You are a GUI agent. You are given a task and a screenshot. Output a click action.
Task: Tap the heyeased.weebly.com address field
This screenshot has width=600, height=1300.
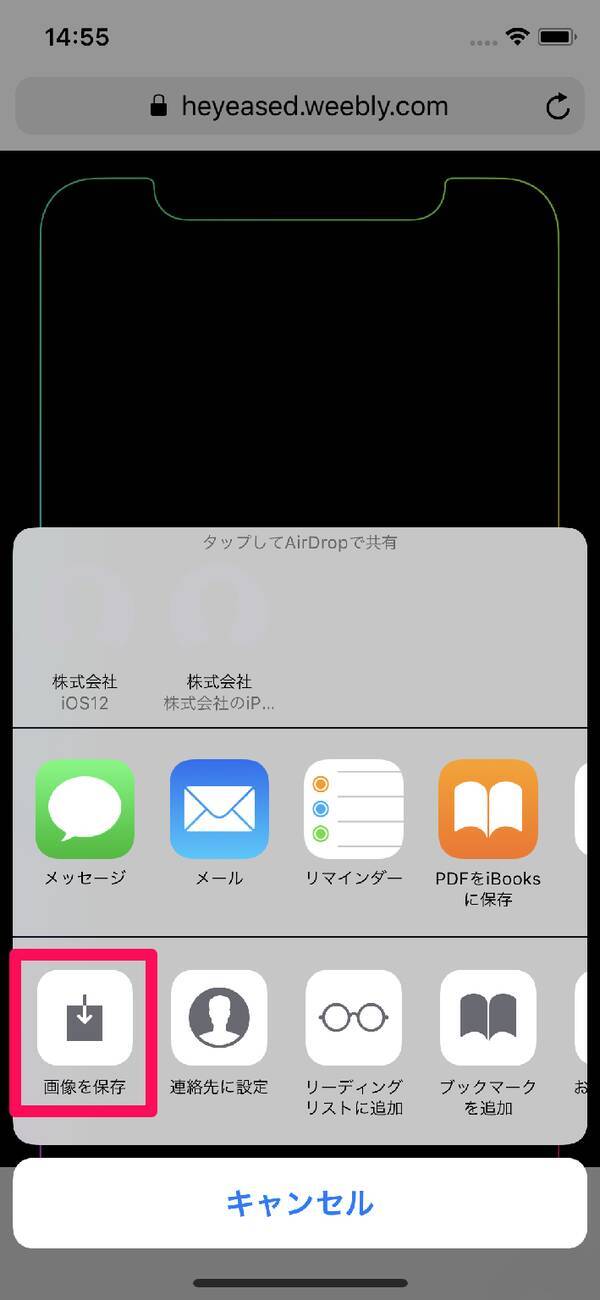click(300, 106)
